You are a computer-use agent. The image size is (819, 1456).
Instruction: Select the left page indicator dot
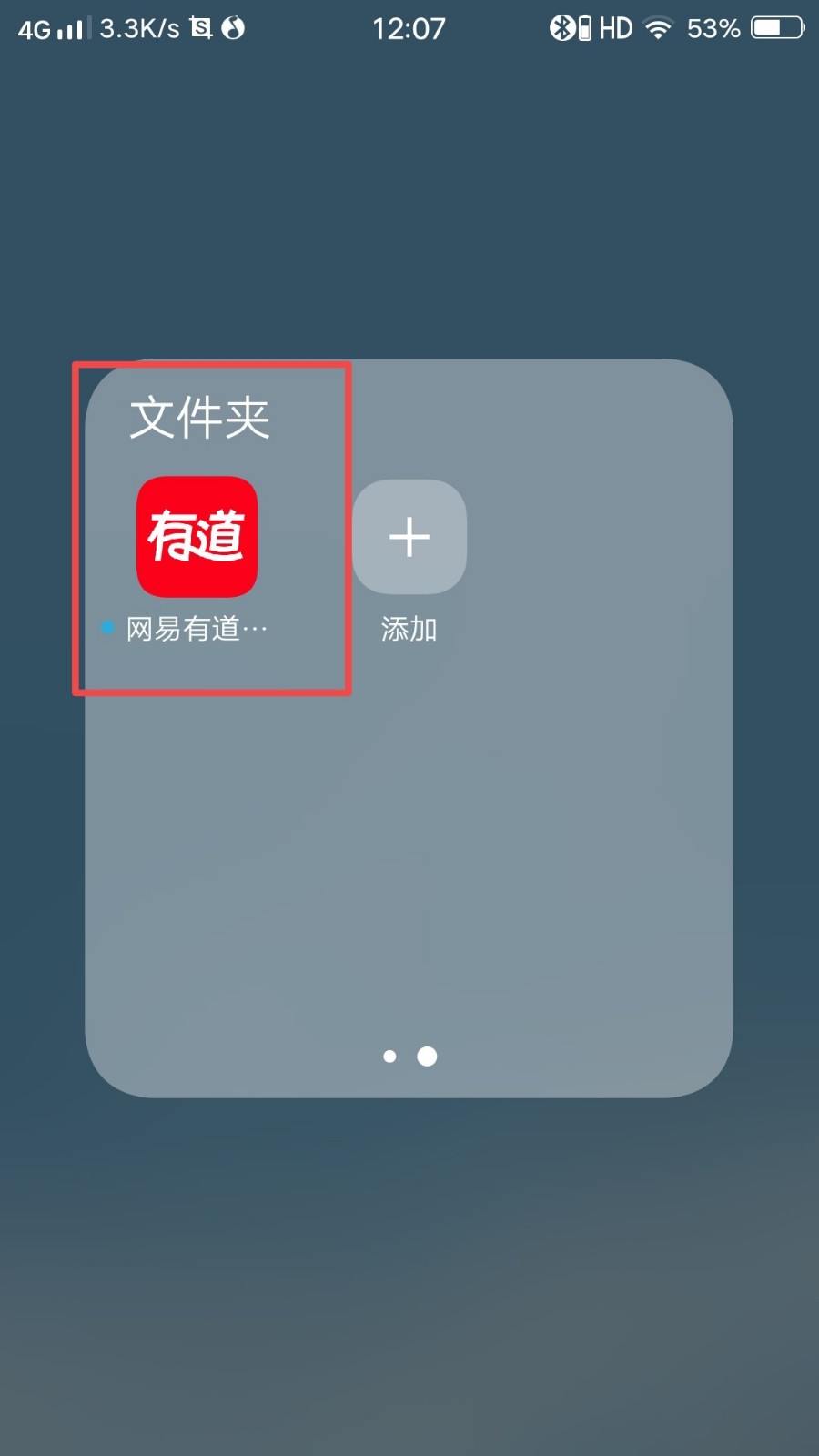click(389, 1056)
